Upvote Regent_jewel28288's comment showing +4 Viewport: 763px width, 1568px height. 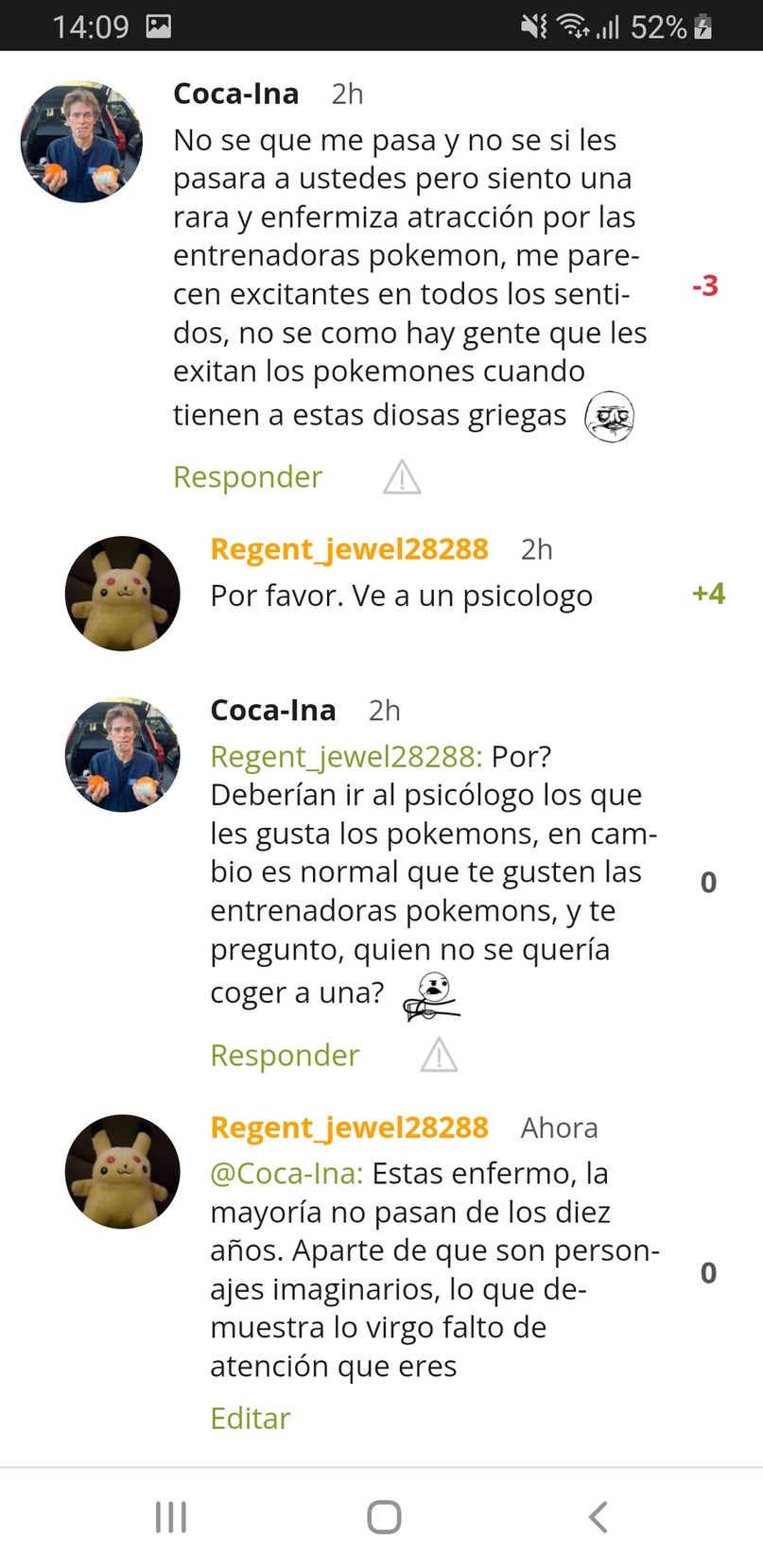click(710, 594)
